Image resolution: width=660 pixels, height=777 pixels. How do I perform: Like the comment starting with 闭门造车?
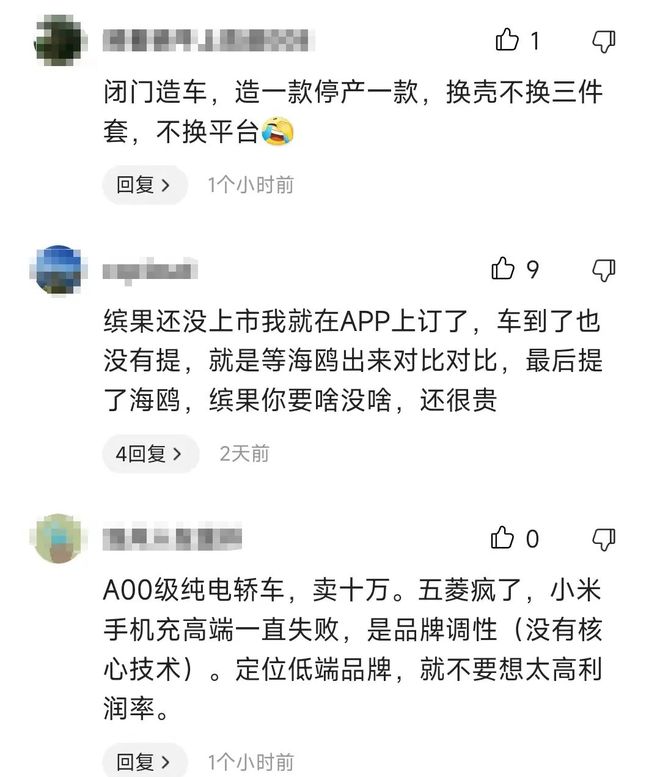(508, 40)
